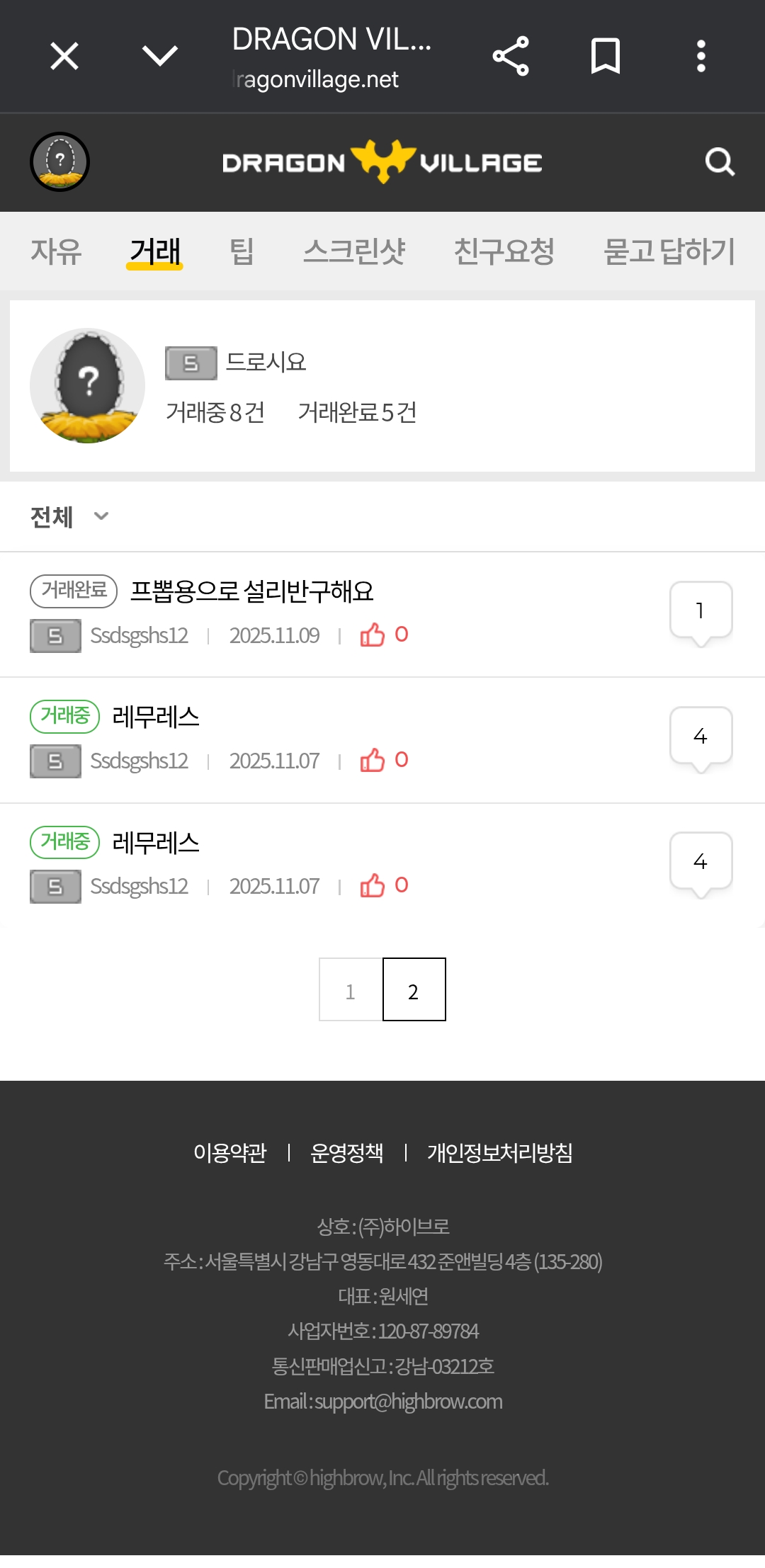Open the 운영정책 link

click(x=347, y=1153)
